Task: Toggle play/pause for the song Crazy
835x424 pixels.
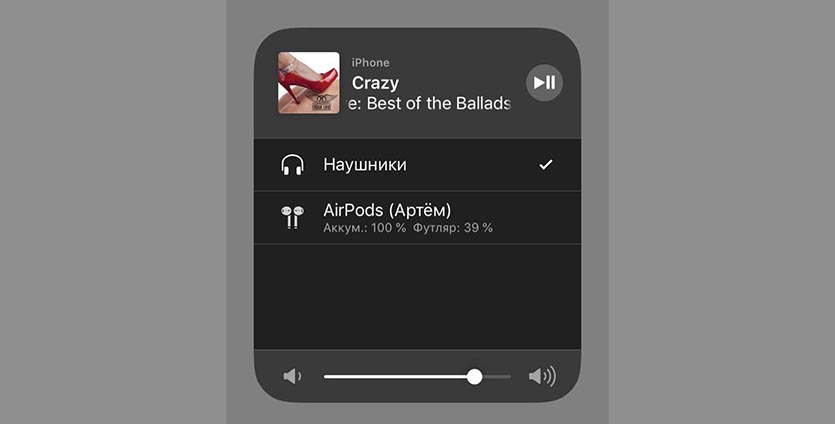Action: (x=544, y=82)
